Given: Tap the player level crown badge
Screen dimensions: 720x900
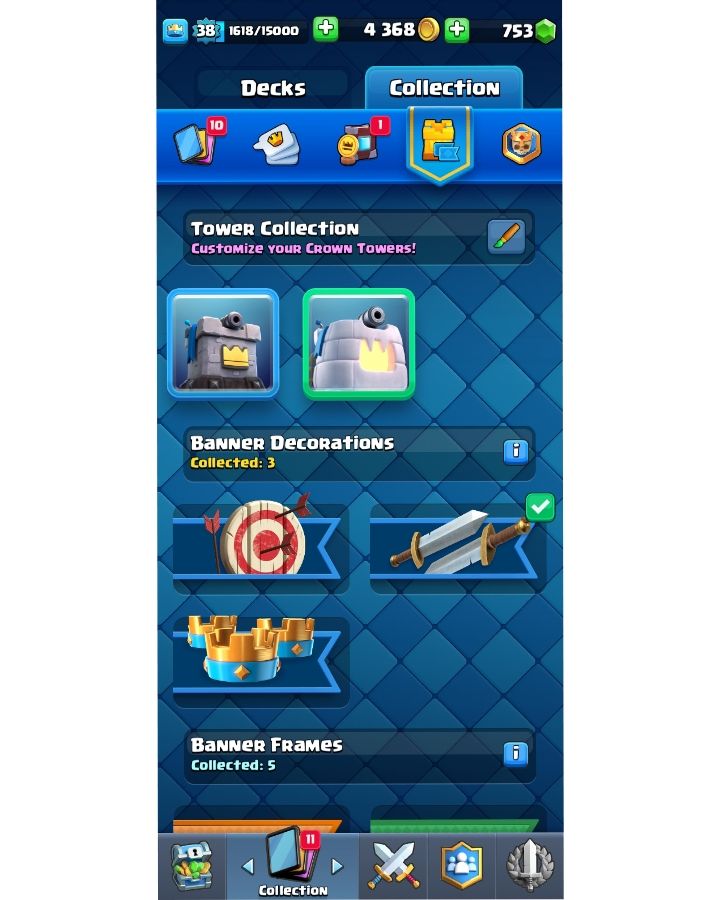Looking at the screenshot, I should [x=175, y=30].
